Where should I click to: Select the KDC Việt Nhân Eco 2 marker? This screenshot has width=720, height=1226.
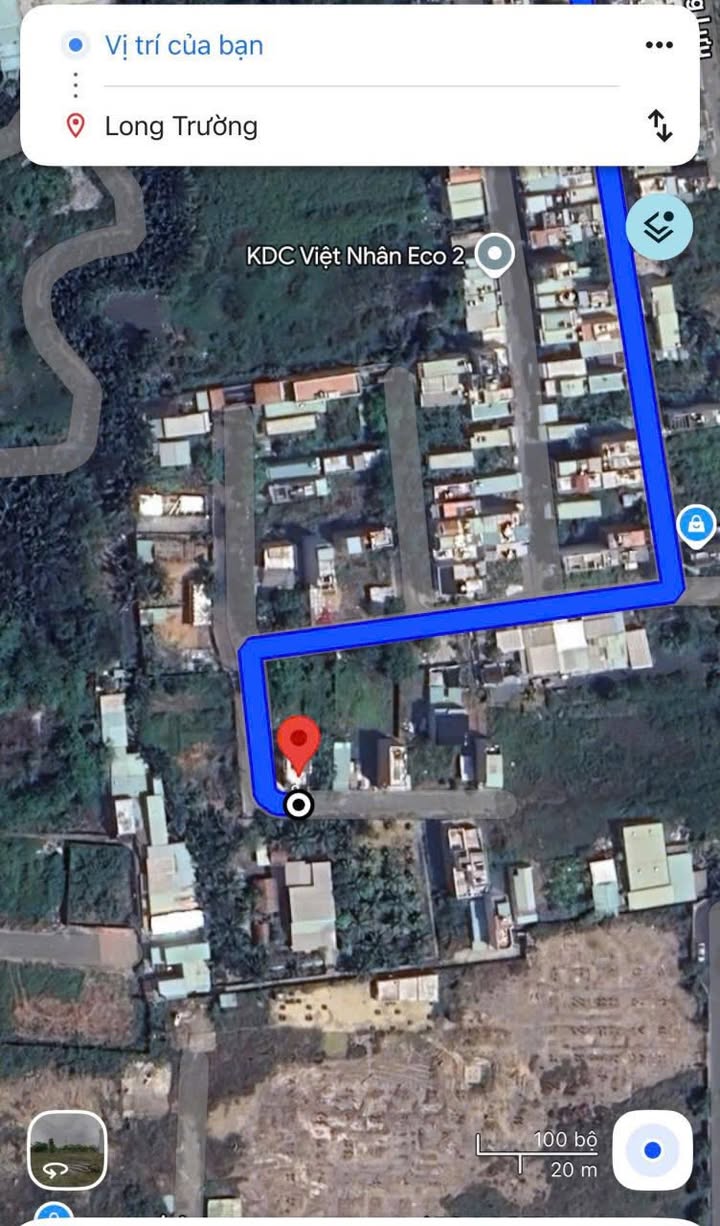(x=494, y=255)
